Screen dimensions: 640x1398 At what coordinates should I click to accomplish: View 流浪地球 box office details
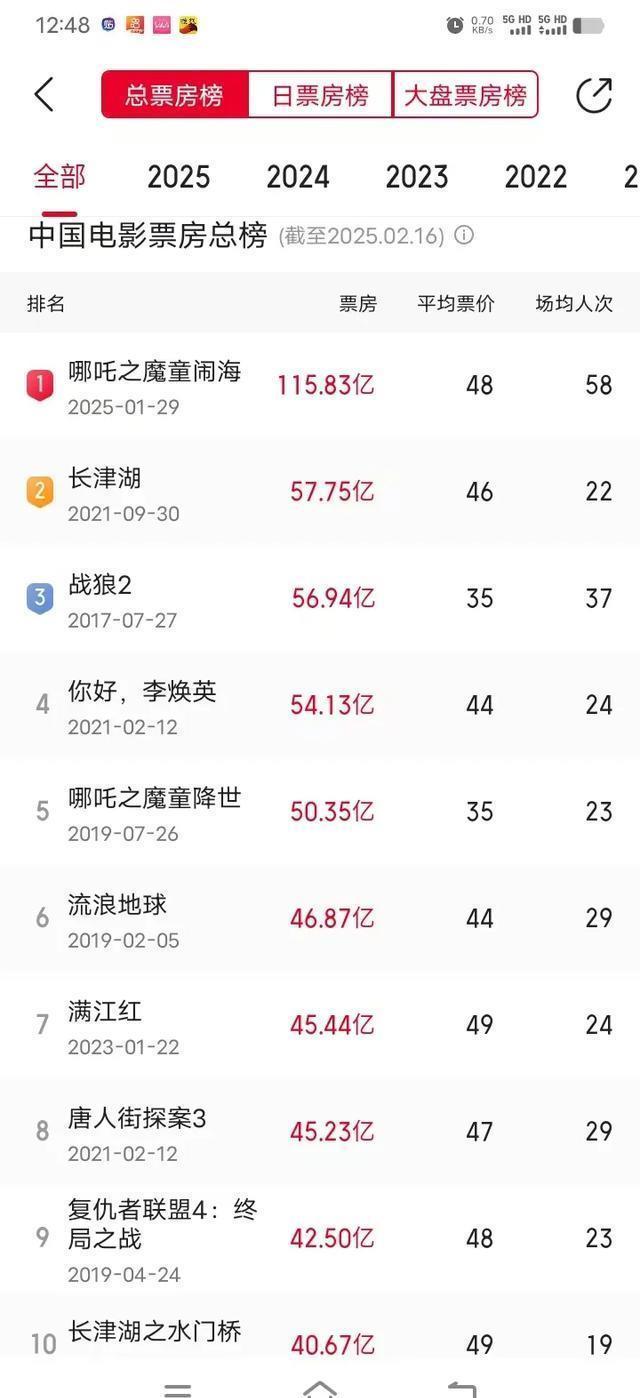[x=320, y=919]
